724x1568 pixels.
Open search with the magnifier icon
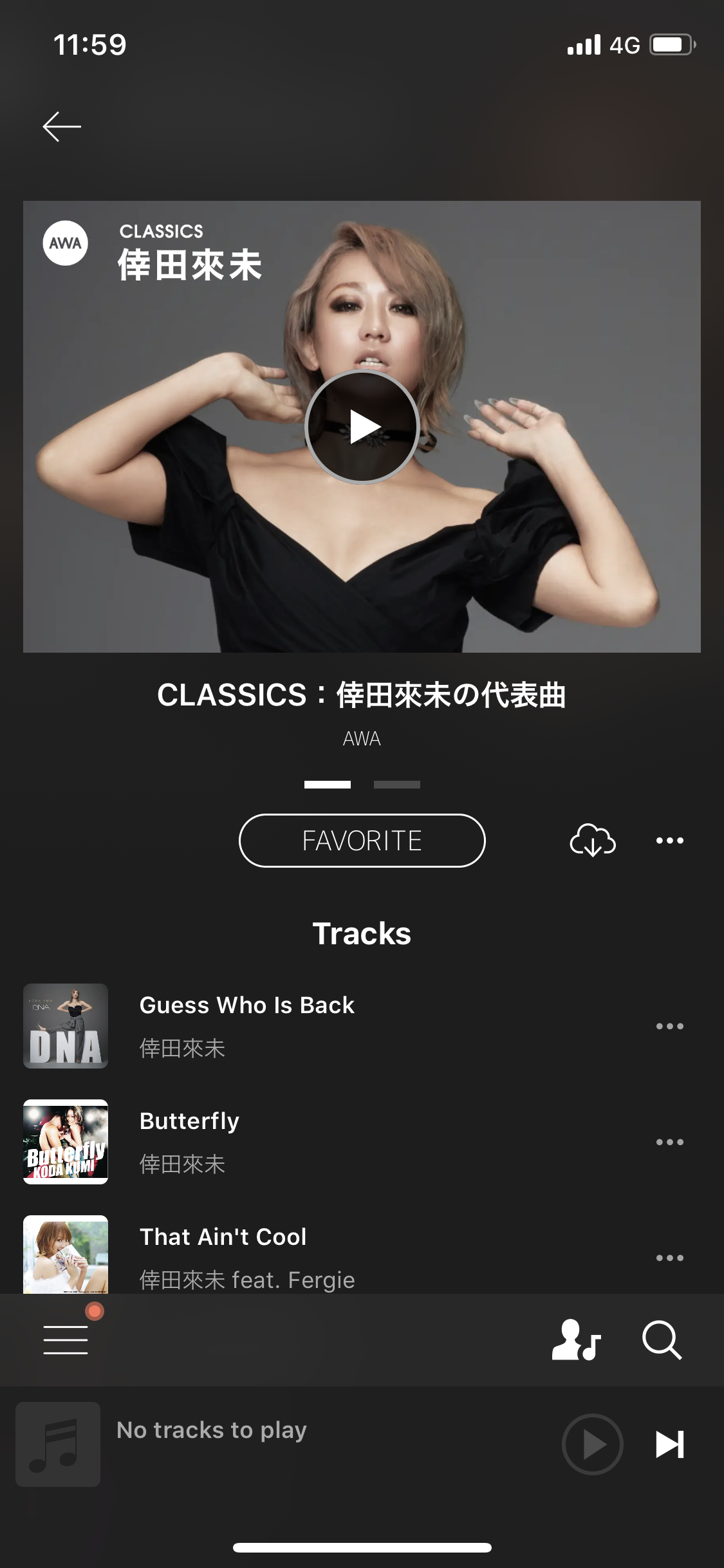[x=662, y=1340]
